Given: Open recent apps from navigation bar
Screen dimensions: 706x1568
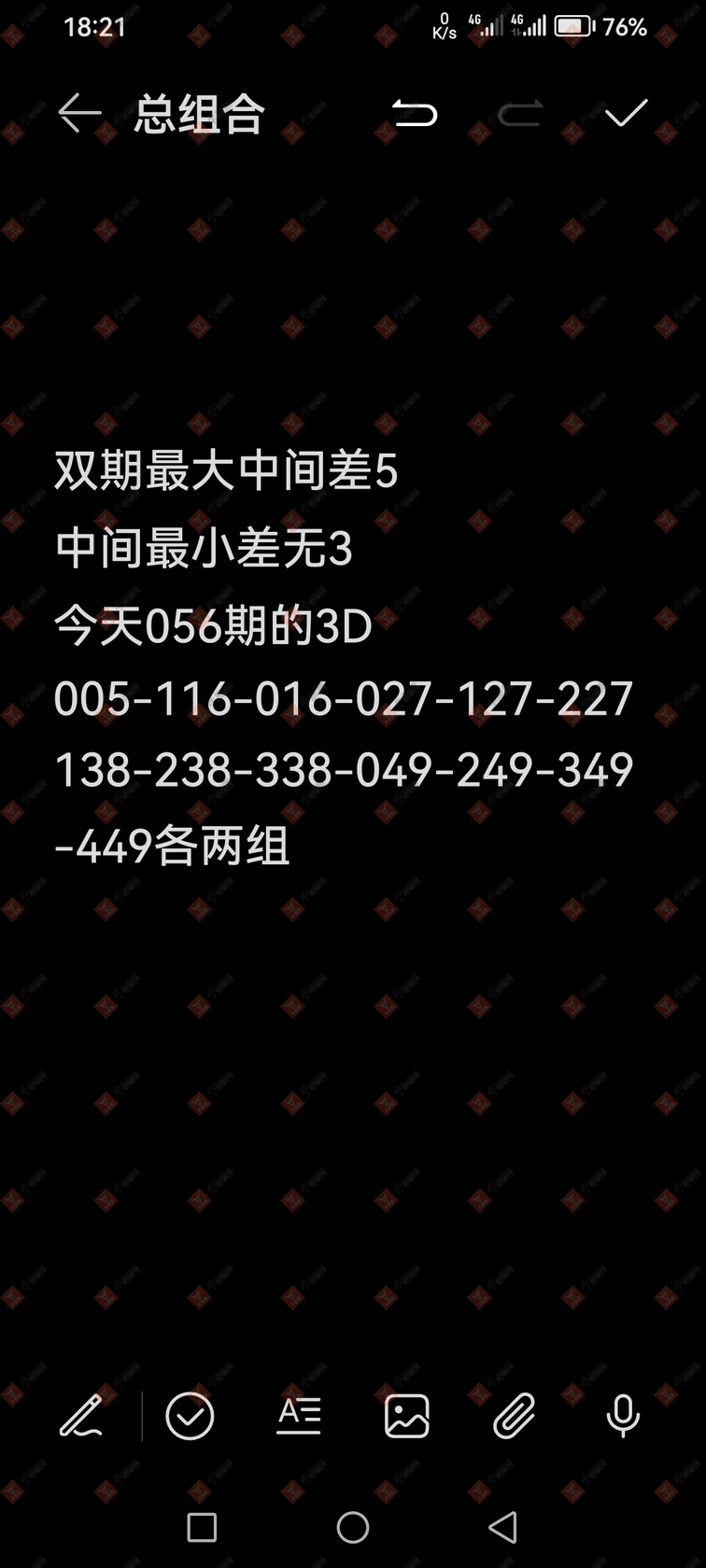Looking at the screenshot, I should click(x=202, y=1528).
